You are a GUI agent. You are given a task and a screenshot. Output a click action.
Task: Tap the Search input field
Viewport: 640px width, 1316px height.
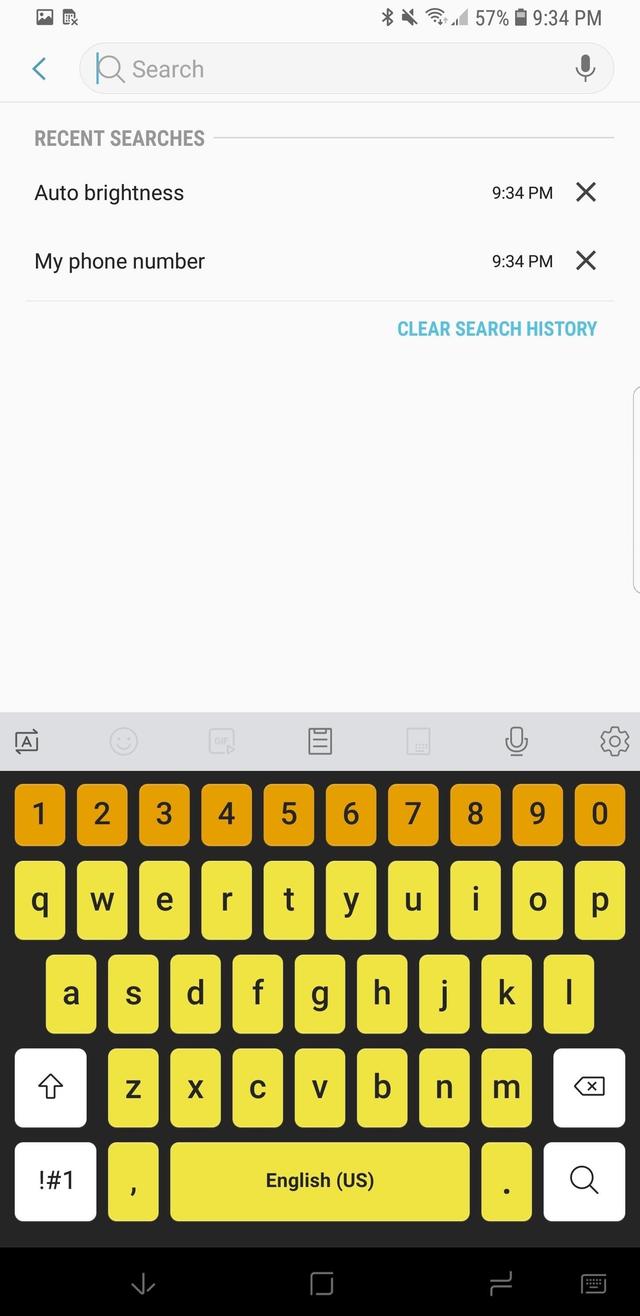click(330, 69)
